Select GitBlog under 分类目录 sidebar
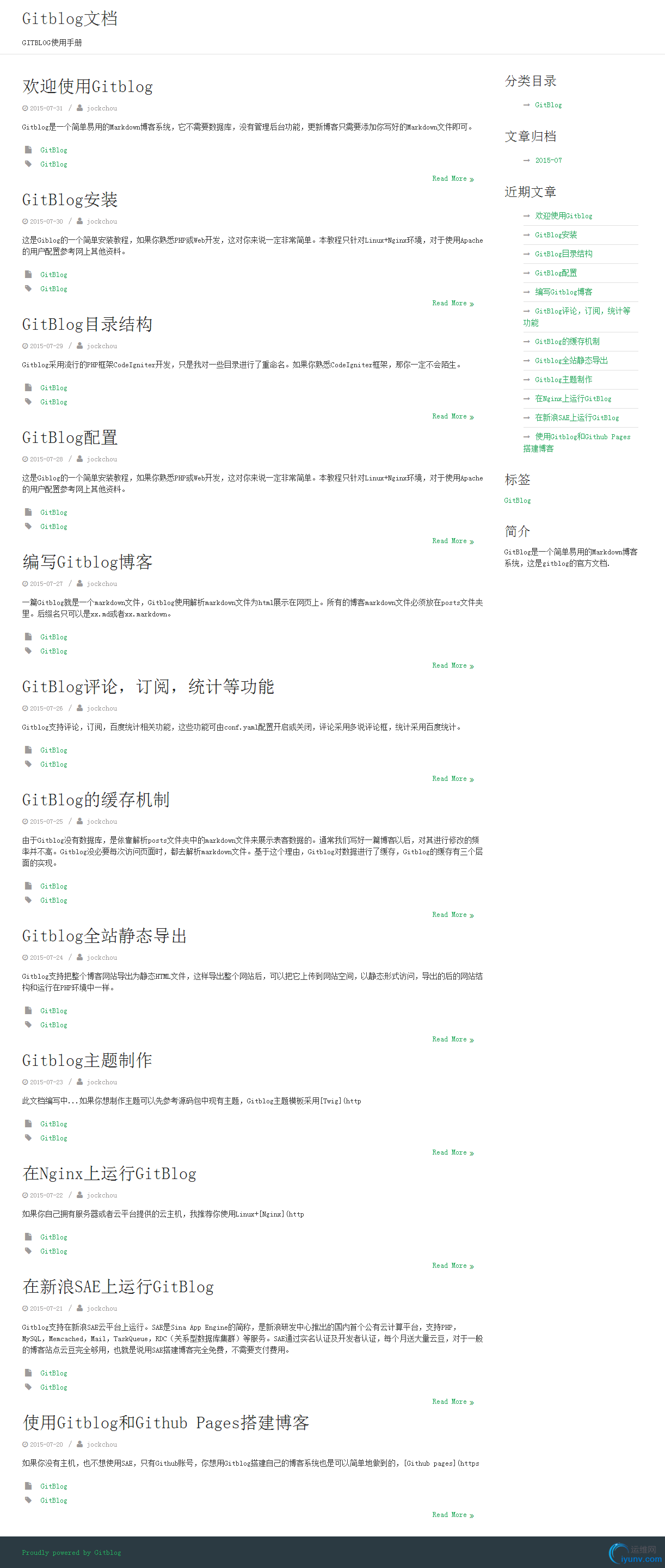Image resolution: width=665 pixels, height=1568 pixels. pyautogui.click(x=548, y=106)
